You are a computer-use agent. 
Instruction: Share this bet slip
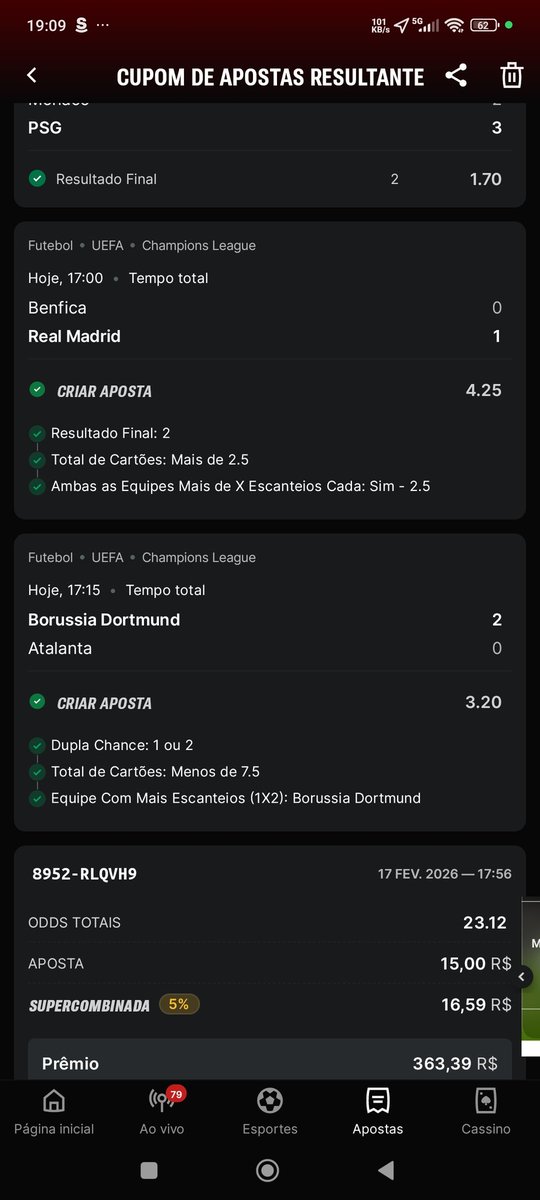(456, 76)
